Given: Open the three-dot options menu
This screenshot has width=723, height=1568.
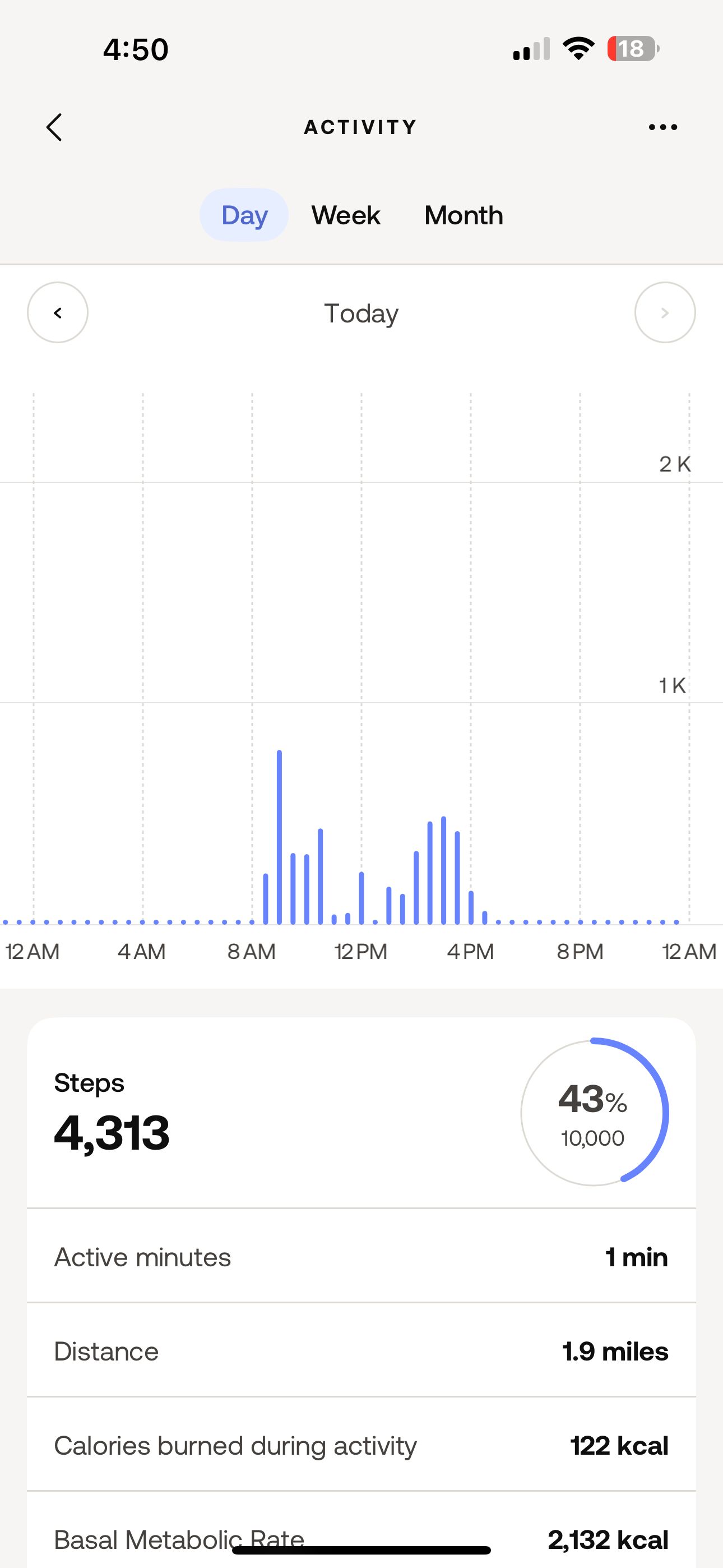Looking at the screenshot, I should click(x=662, y=127).
